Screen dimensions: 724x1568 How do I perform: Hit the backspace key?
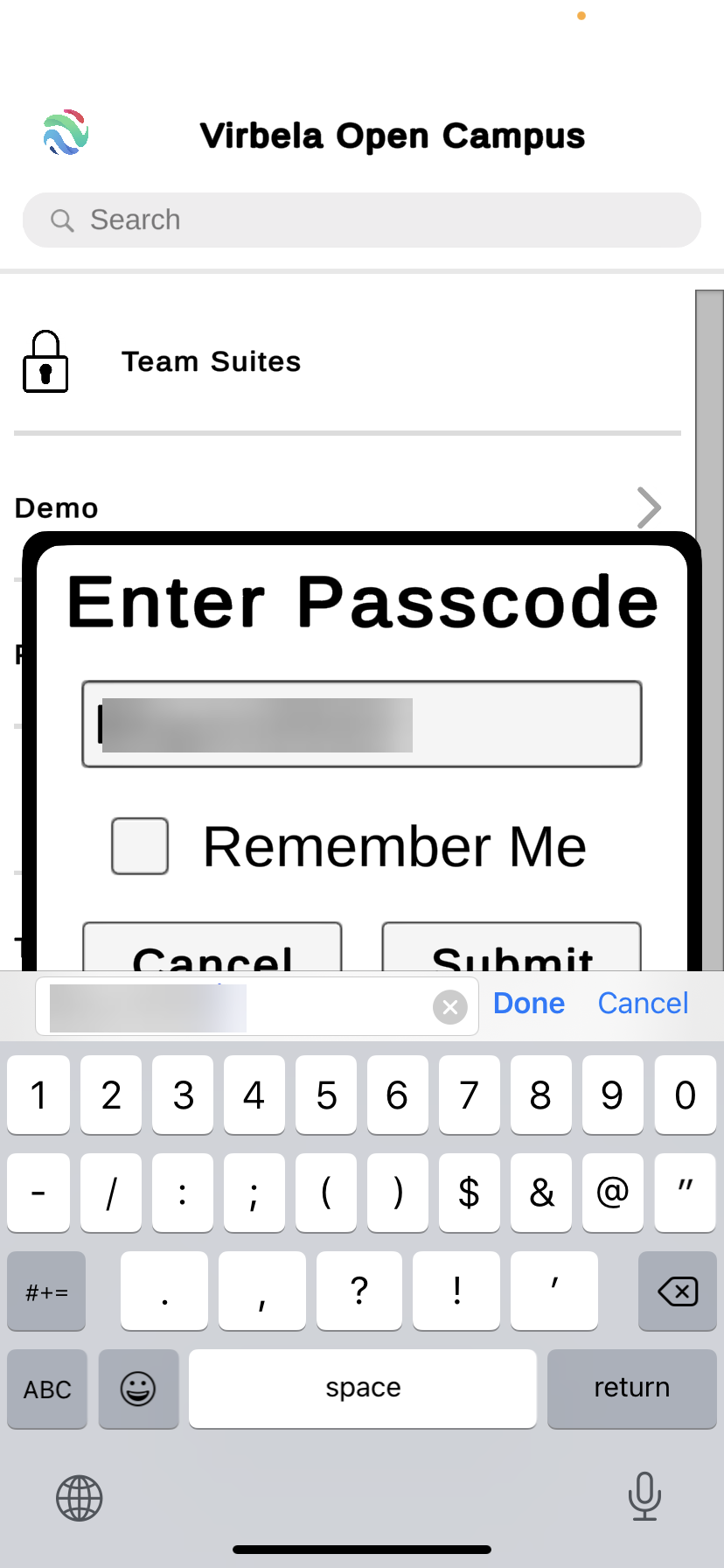tap(678, 1291)
